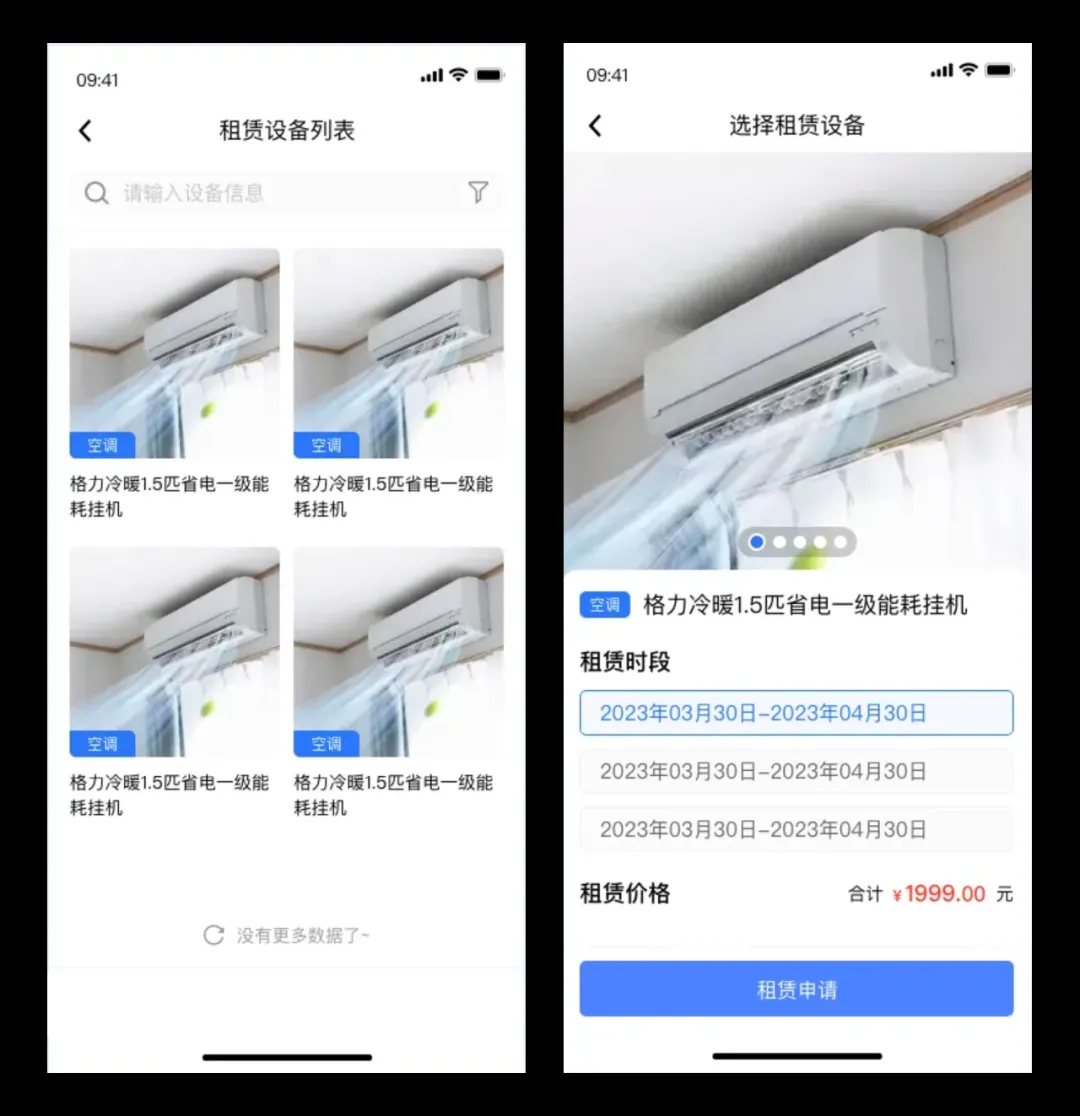
Task: Tap the 请输入设备信息 search field
Action: pyautogui.click(x=270, y=193)
